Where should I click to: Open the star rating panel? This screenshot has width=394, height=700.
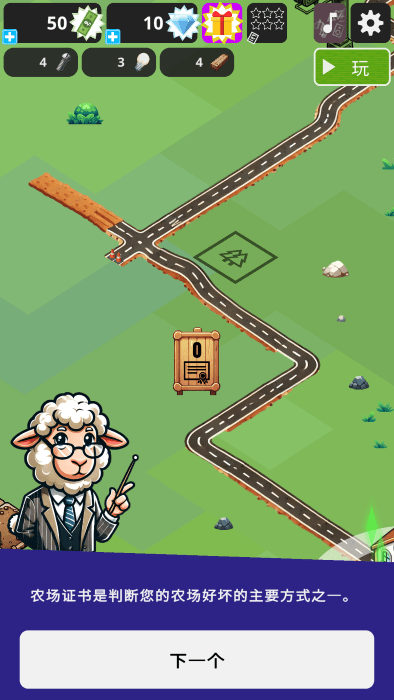[267, 23]
